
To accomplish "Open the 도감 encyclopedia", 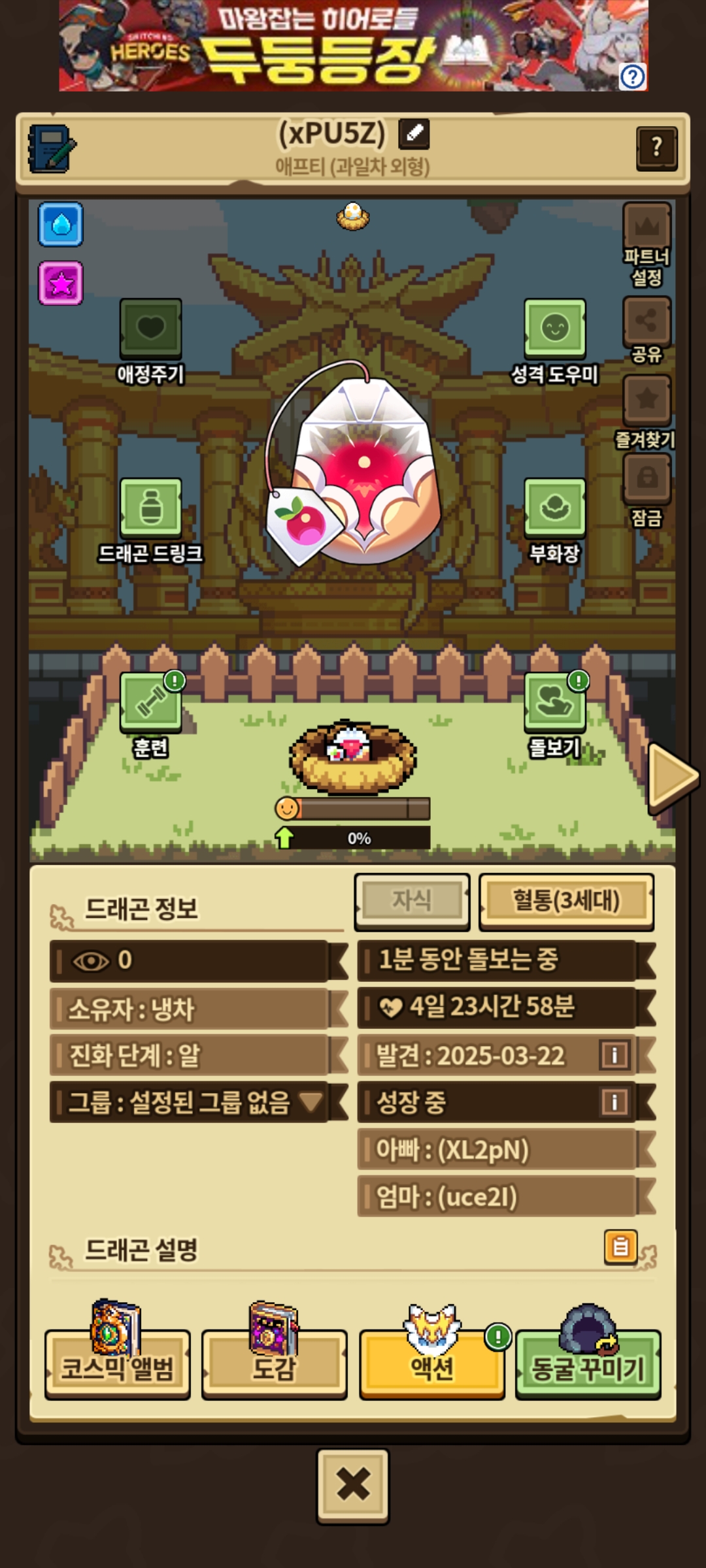I will click(274, 1365).
